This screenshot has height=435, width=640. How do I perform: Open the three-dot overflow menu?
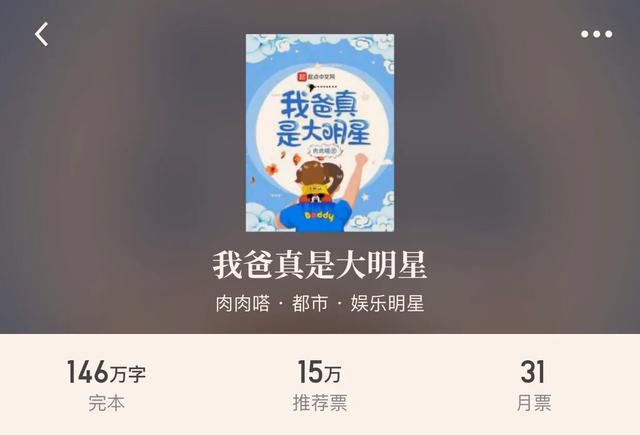(x=596, y=34)
